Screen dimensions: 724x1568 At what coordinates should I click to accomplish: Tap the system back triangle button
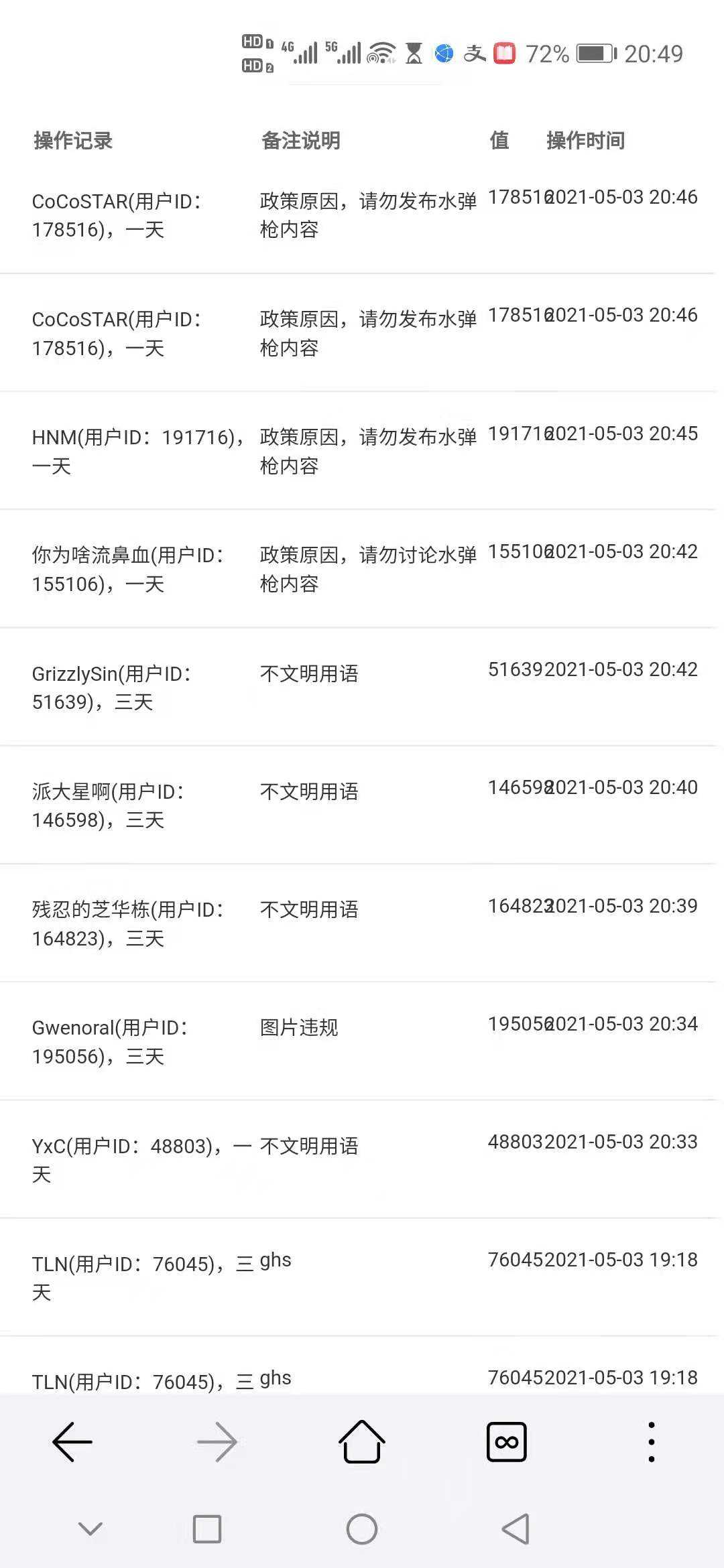pos(516,1529)
